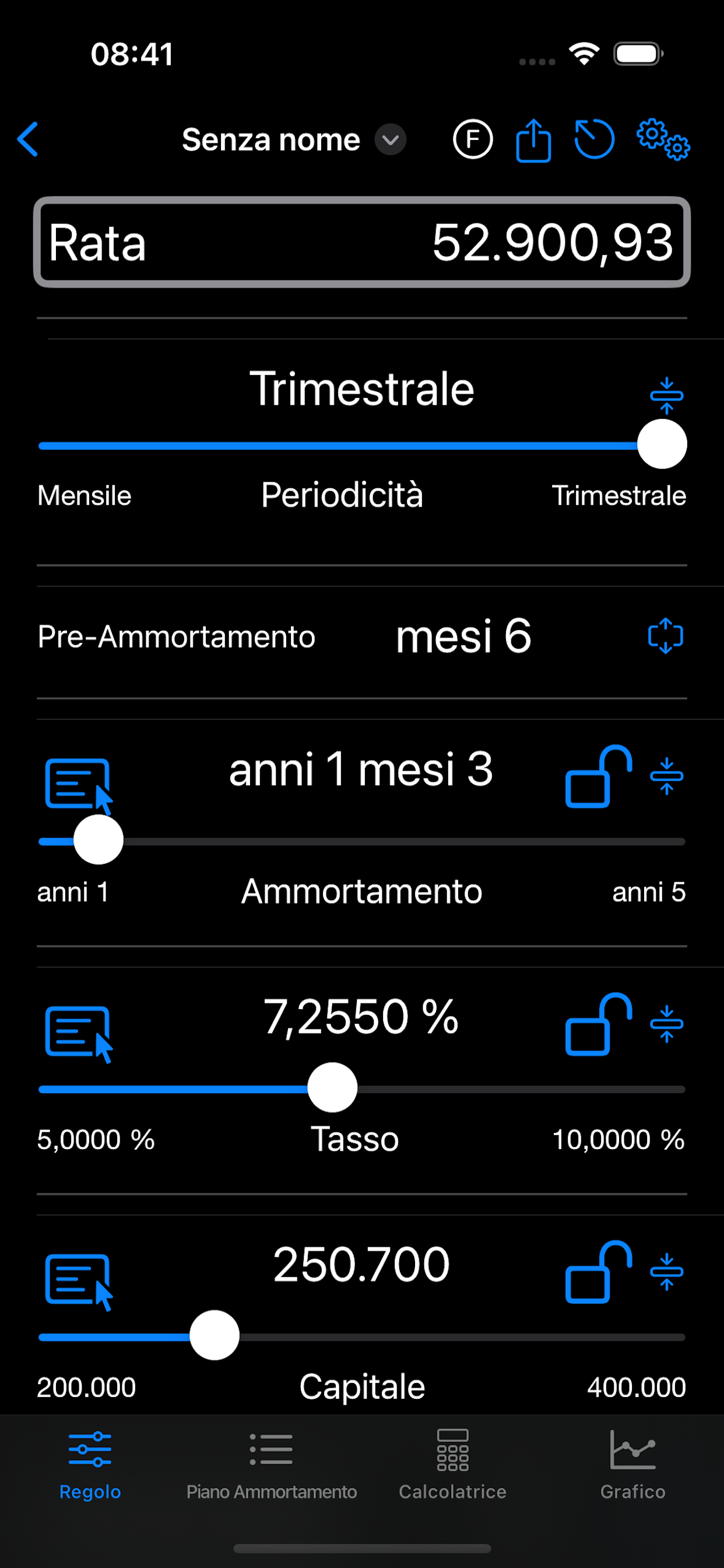Go back using the top-left arrow
724x1568 pixels.
pos(28,139)
